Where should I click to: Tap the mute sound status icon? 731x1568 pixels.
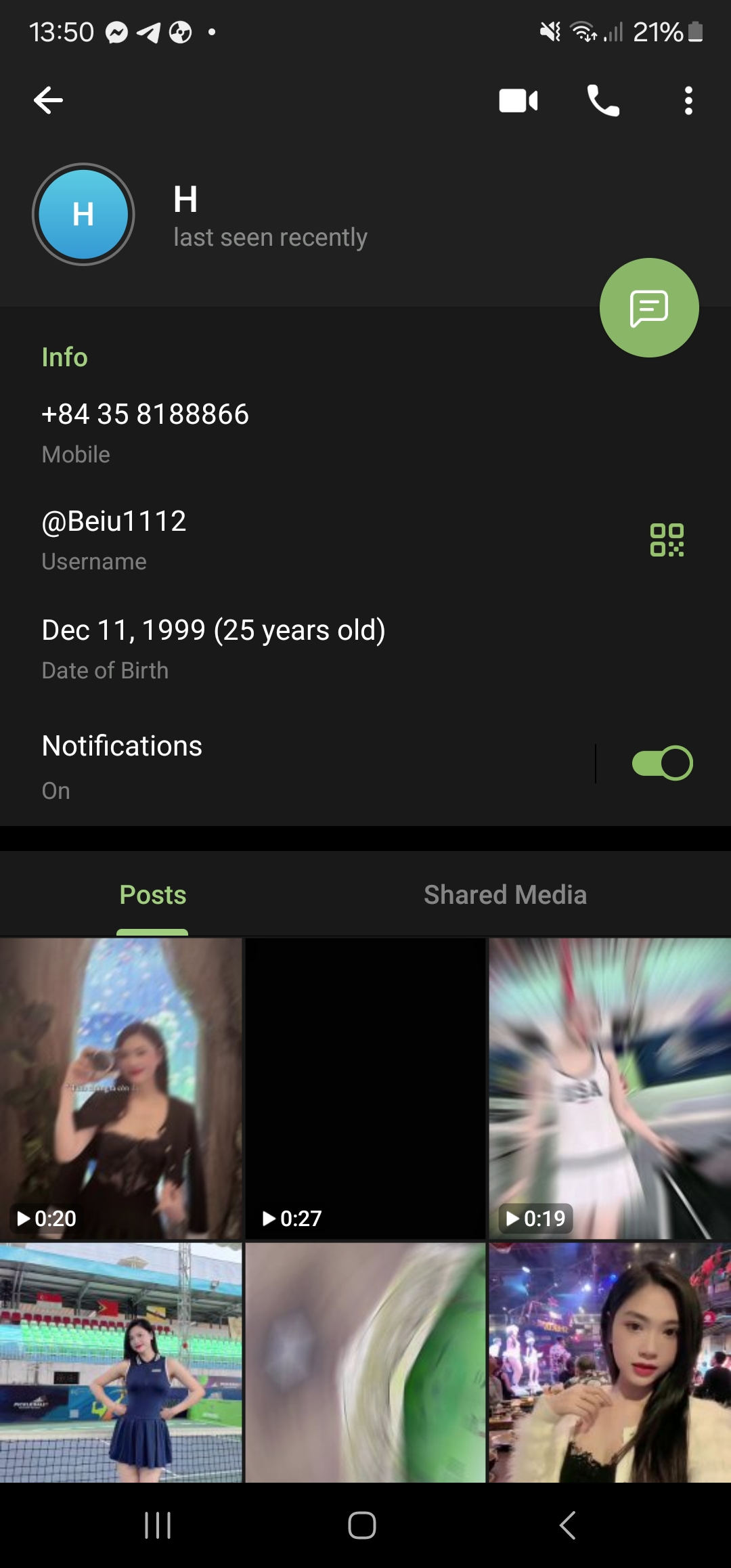click(549, 31)
